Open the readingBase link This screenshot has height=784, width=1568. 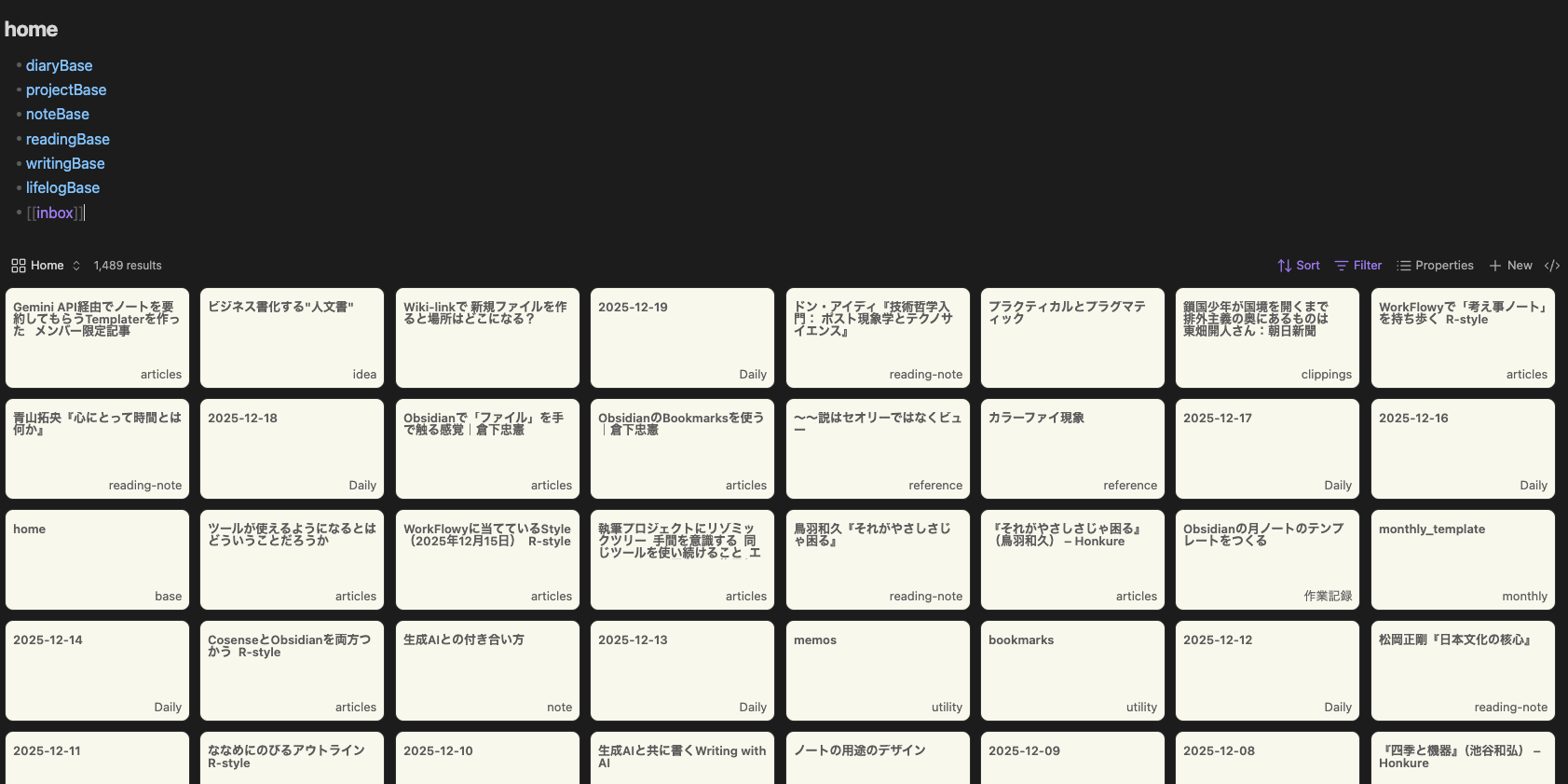point(68,139)
